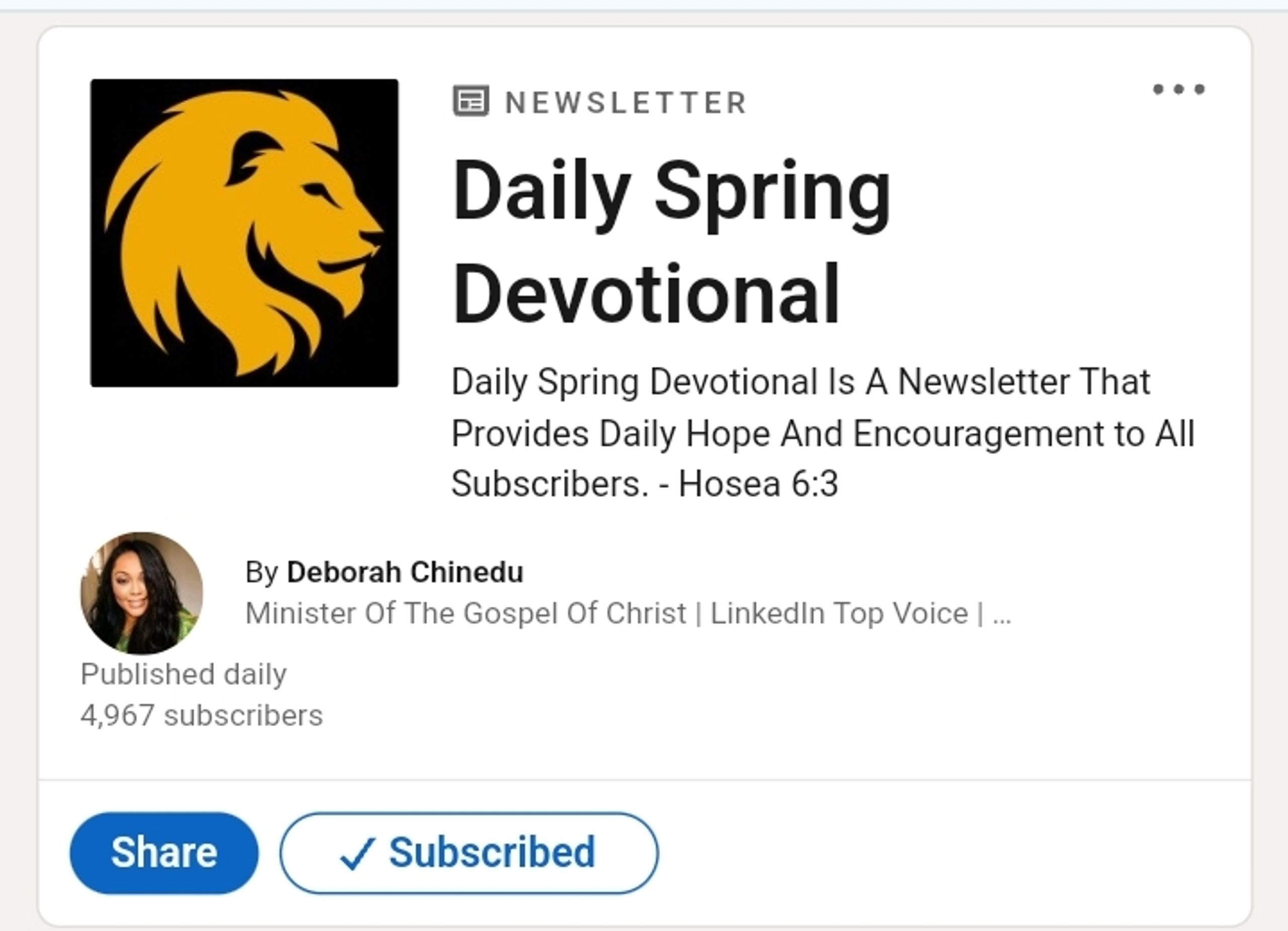Open Deborah Chinedu's profile
Screen dimensions: 1288x931
(405, 572)
